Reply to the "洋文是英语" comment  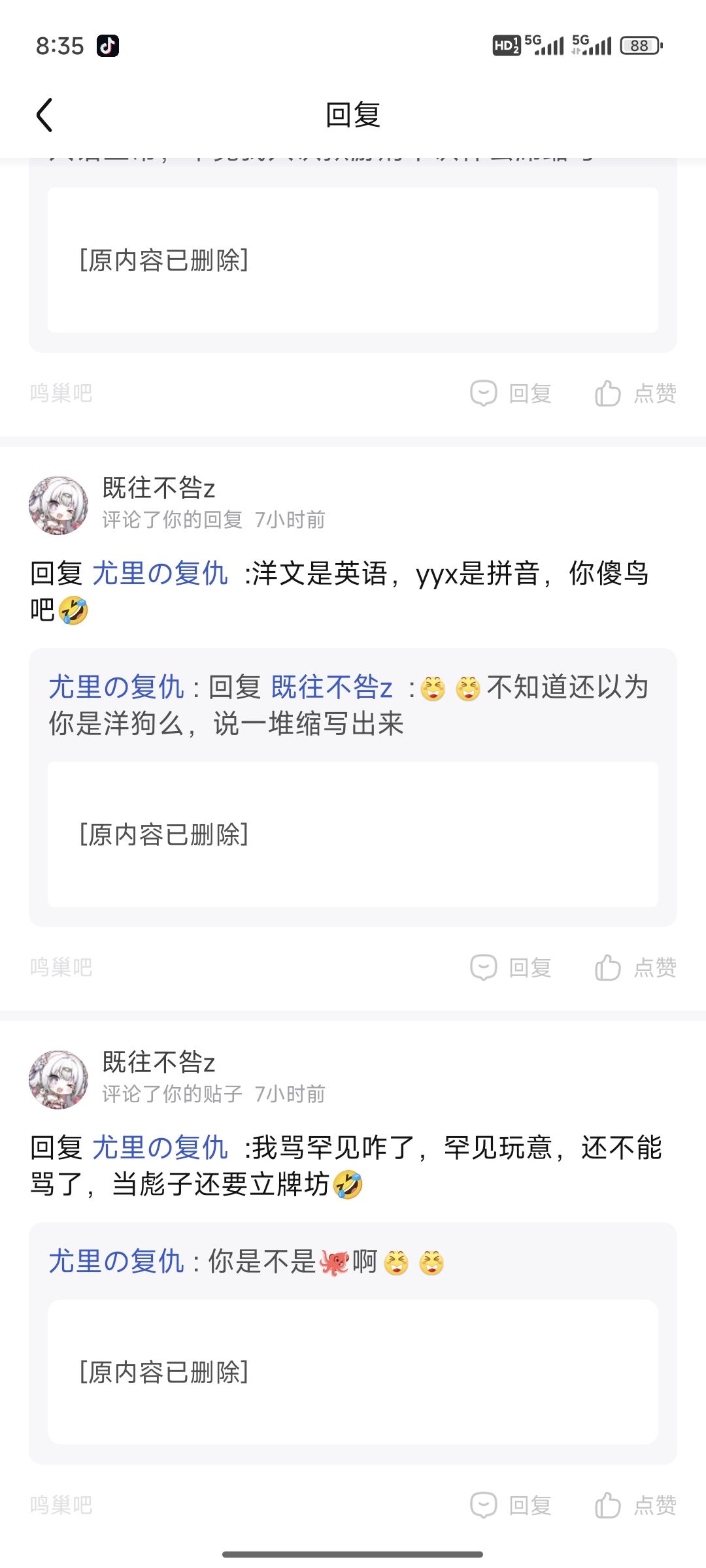(511, 968)
